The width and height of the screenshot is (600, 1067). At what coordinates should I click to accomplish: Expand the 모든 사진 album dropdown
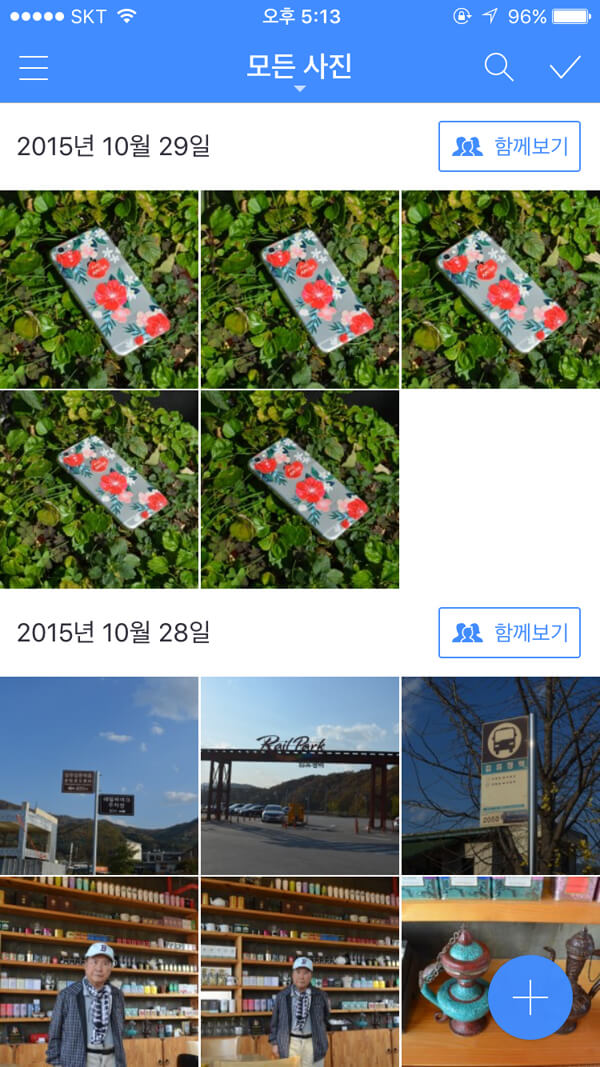tap(299, 70)
